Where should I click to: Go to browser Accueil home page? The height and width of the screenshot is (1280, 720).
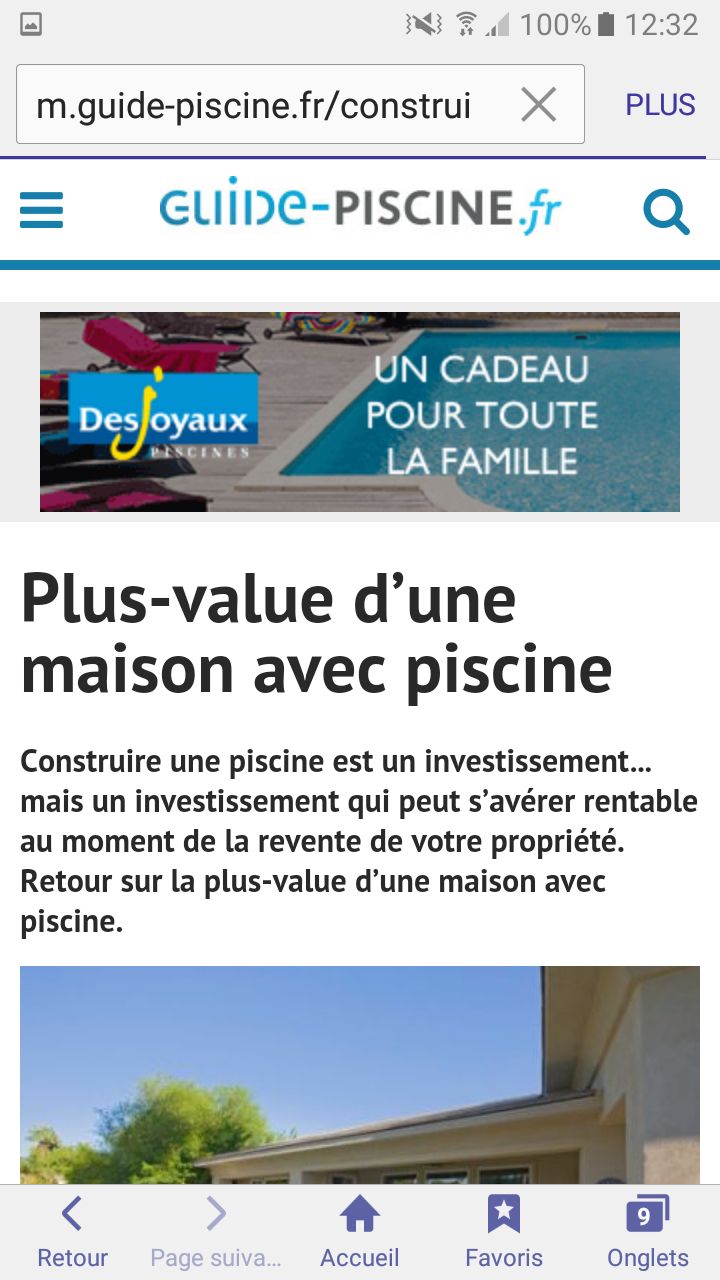(360, 1233)
